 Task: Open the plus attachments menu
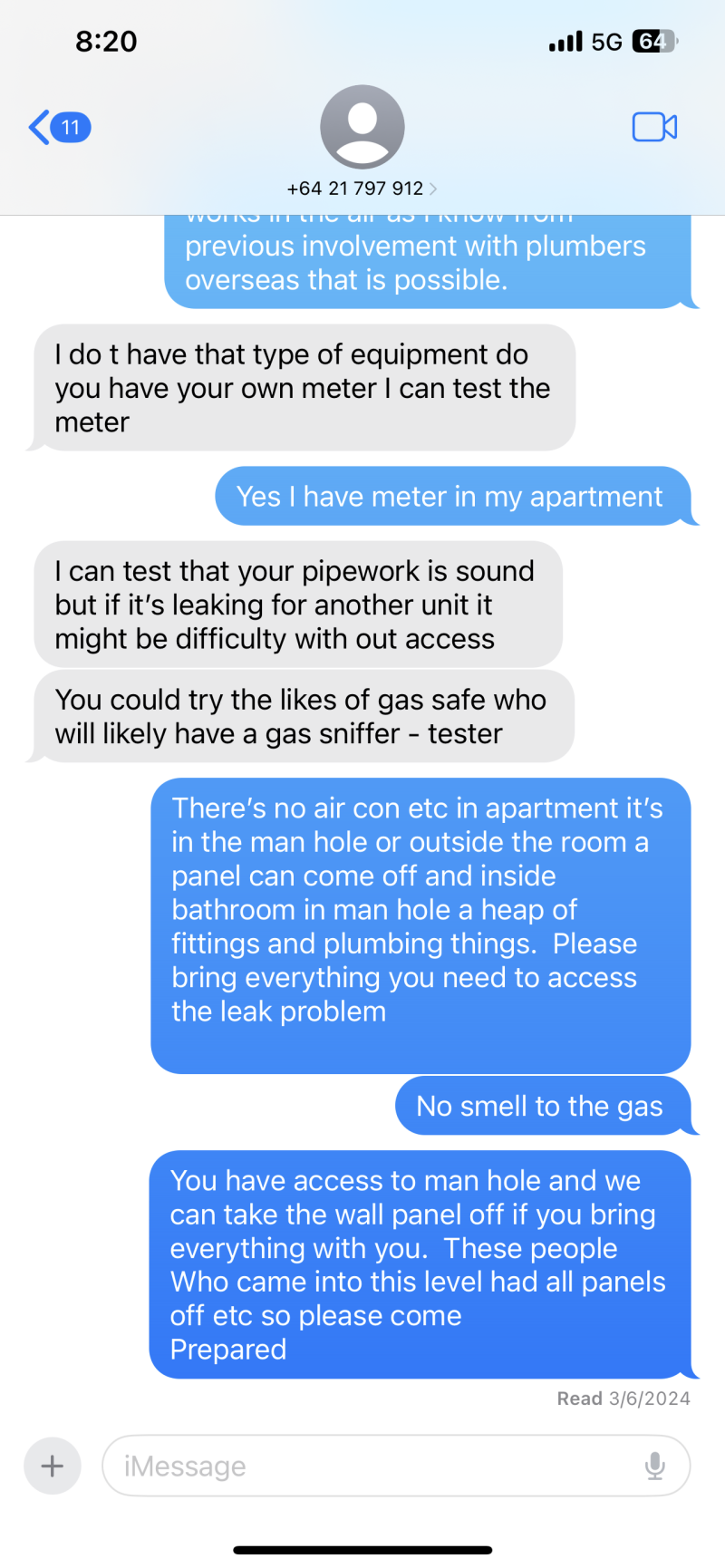point(53,1466)
